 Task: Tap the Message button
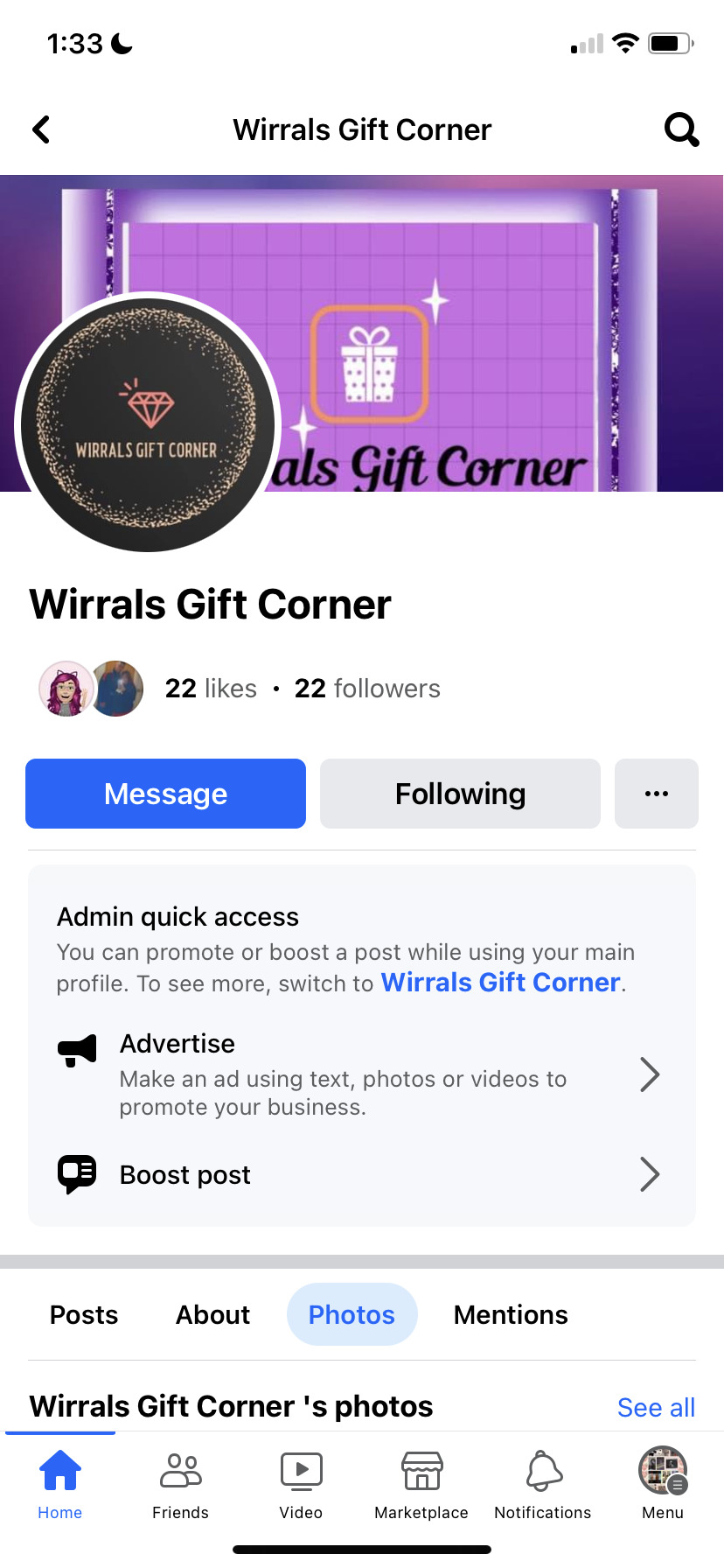click(165, 794)
